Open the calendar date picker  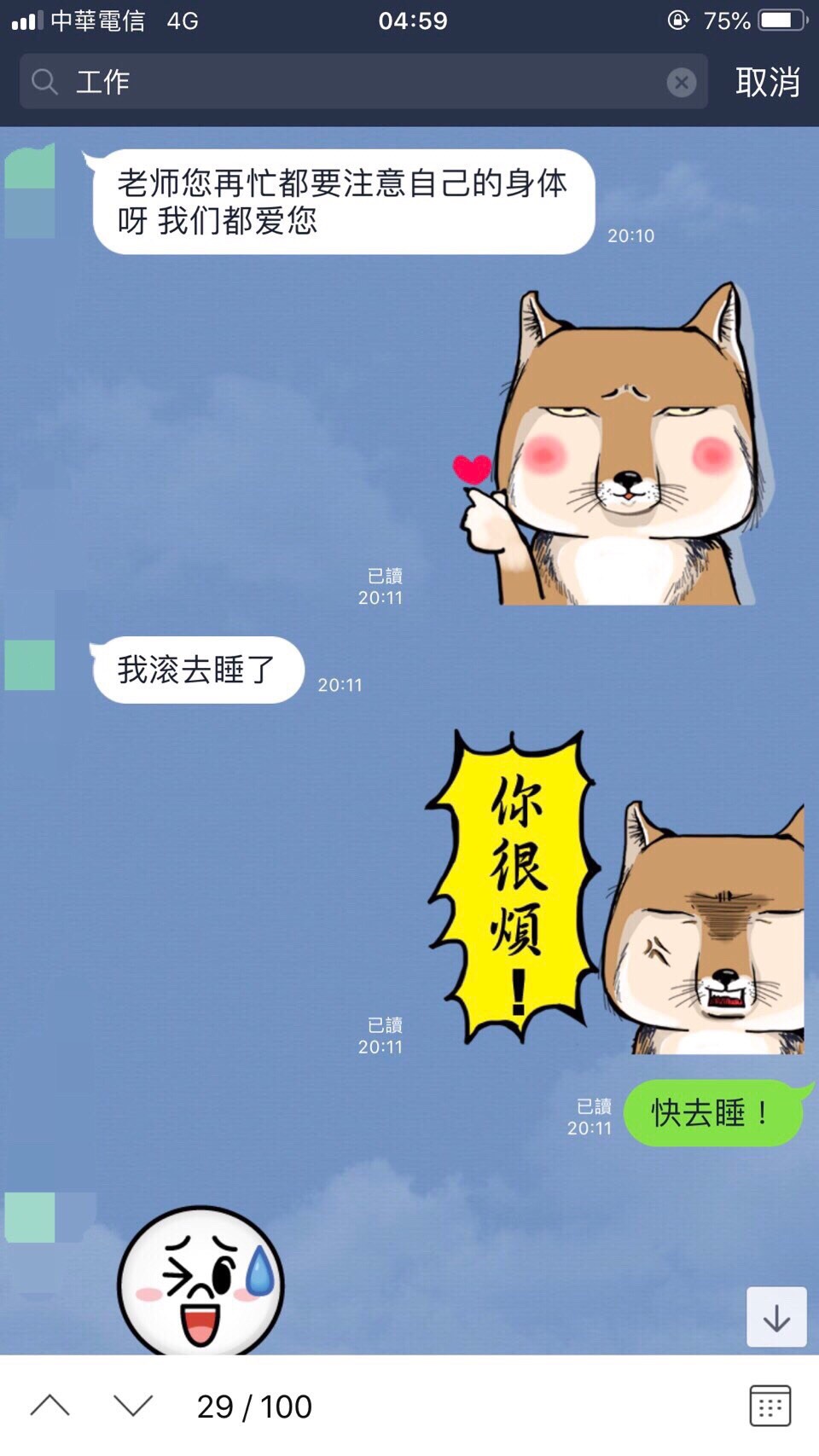pos(770,1406)
